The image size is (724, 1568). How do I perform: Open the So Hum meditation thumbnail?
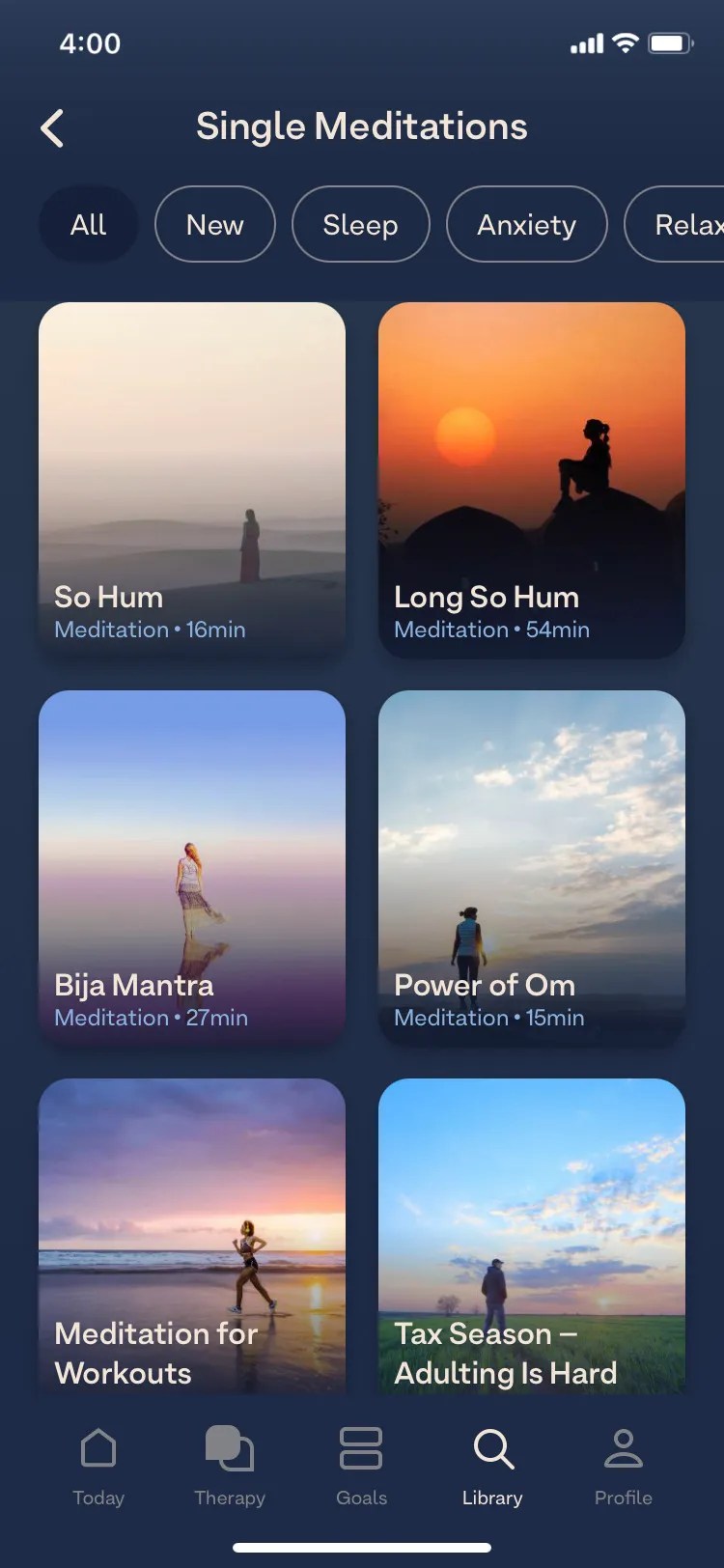coord(190,478)
